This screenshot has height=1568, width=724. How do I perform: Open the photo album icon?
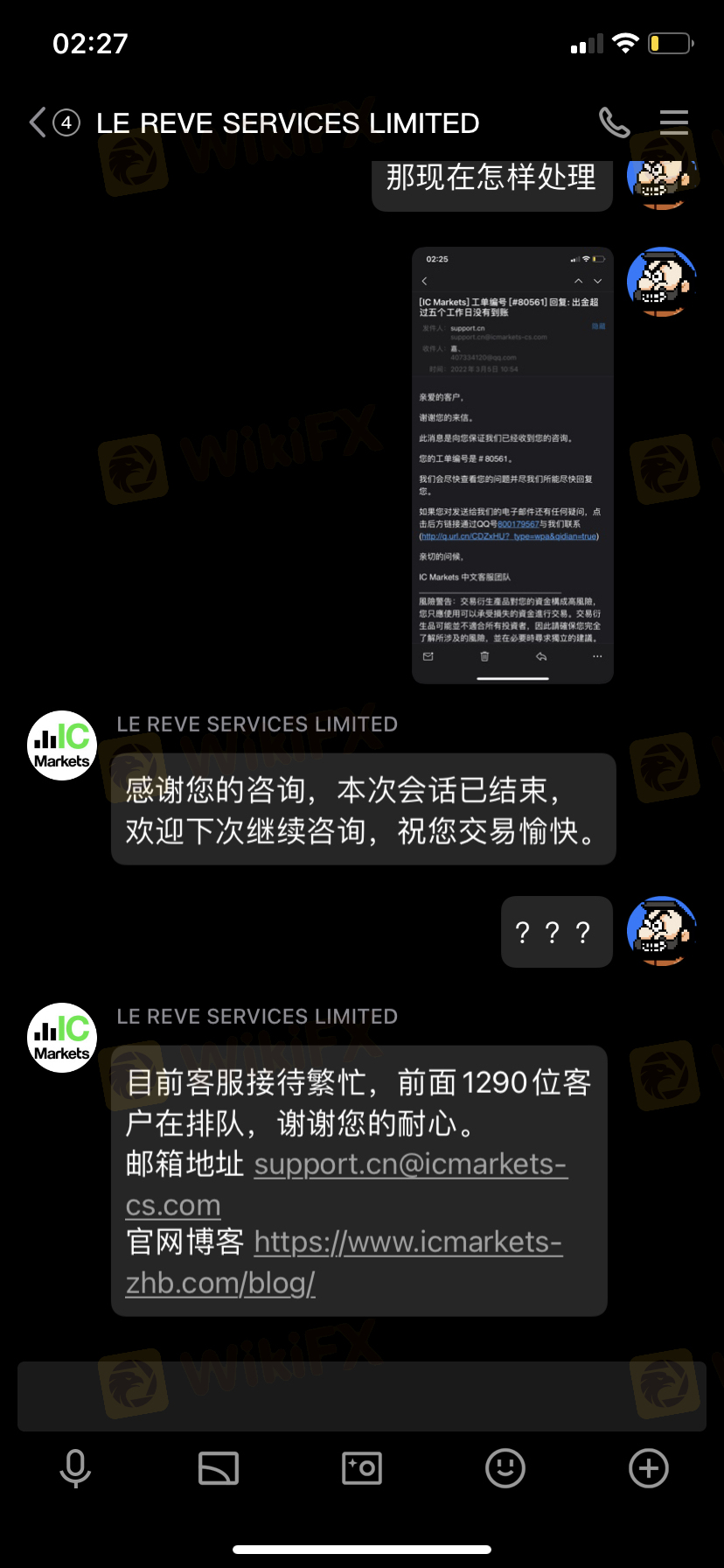(x=219, y=1467)
